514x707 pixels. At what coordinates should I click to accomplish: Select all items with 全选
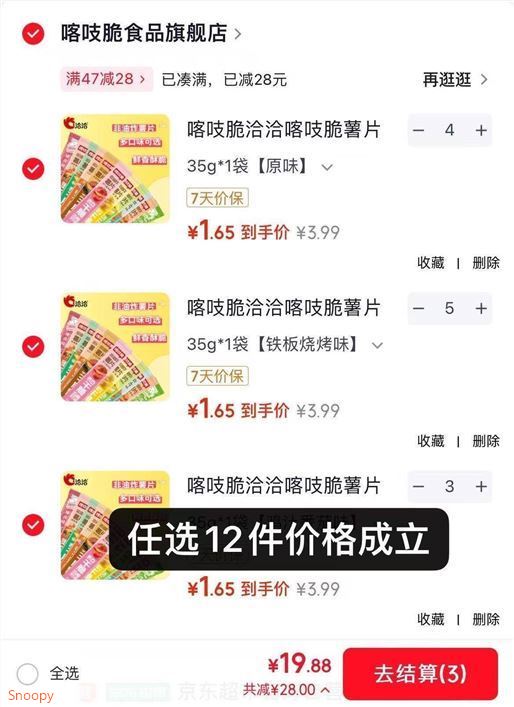[47, 674]
